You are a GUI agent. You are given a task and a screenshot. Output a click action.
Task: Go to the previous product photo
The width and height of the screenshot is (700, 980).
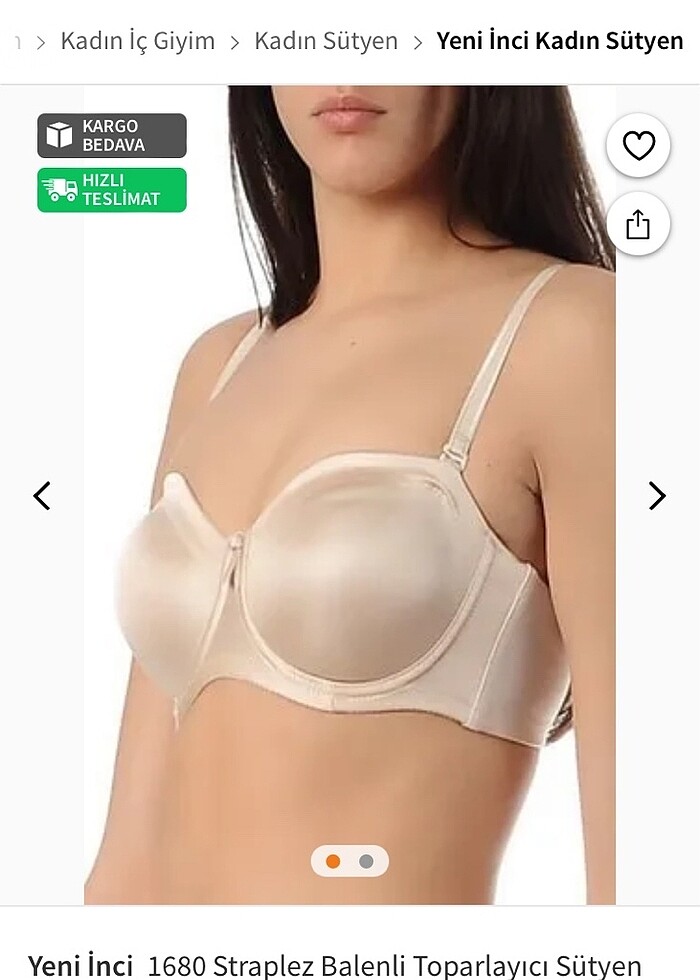[42, 496]
